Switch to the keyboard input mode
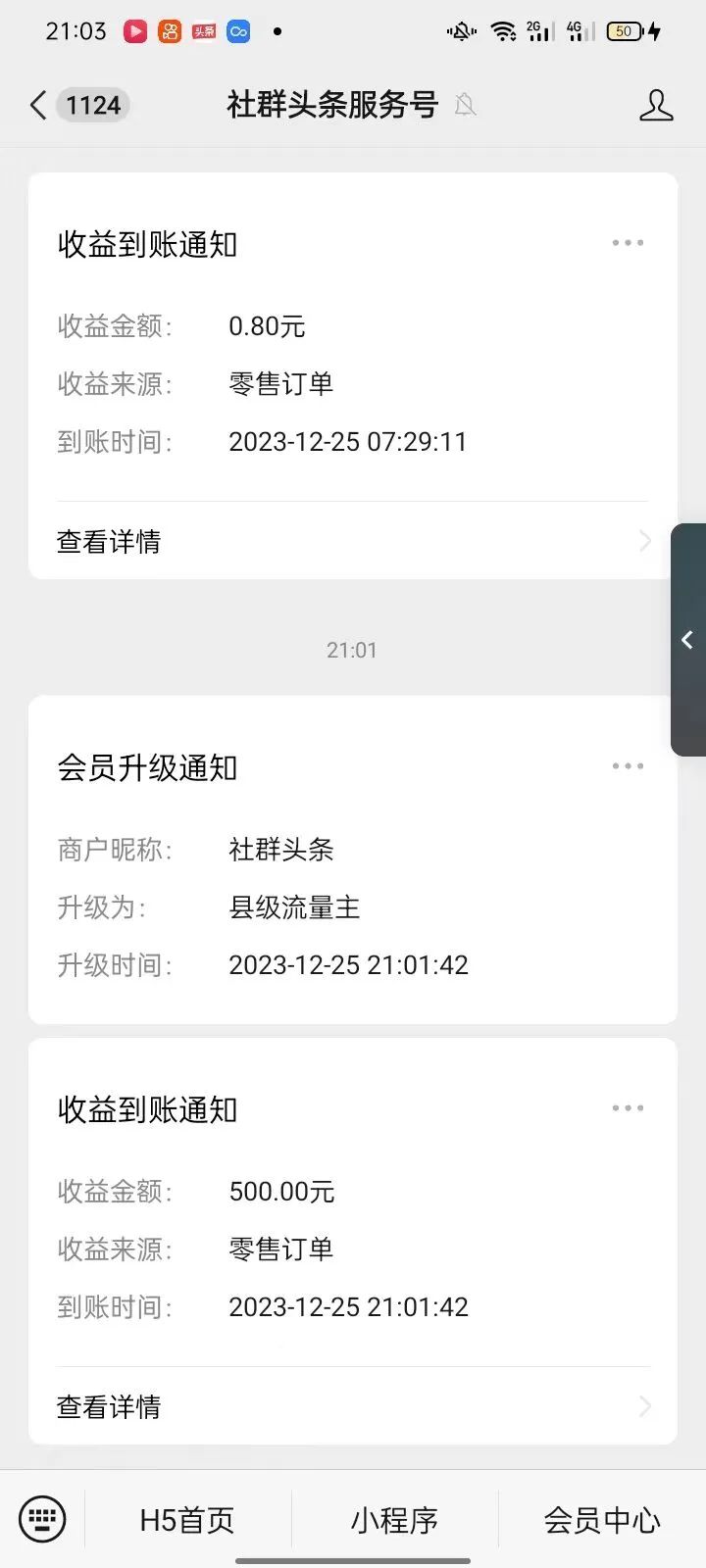Image resolution: width=706 pixels, height=1568 pixels. (x=42, y=1519)
